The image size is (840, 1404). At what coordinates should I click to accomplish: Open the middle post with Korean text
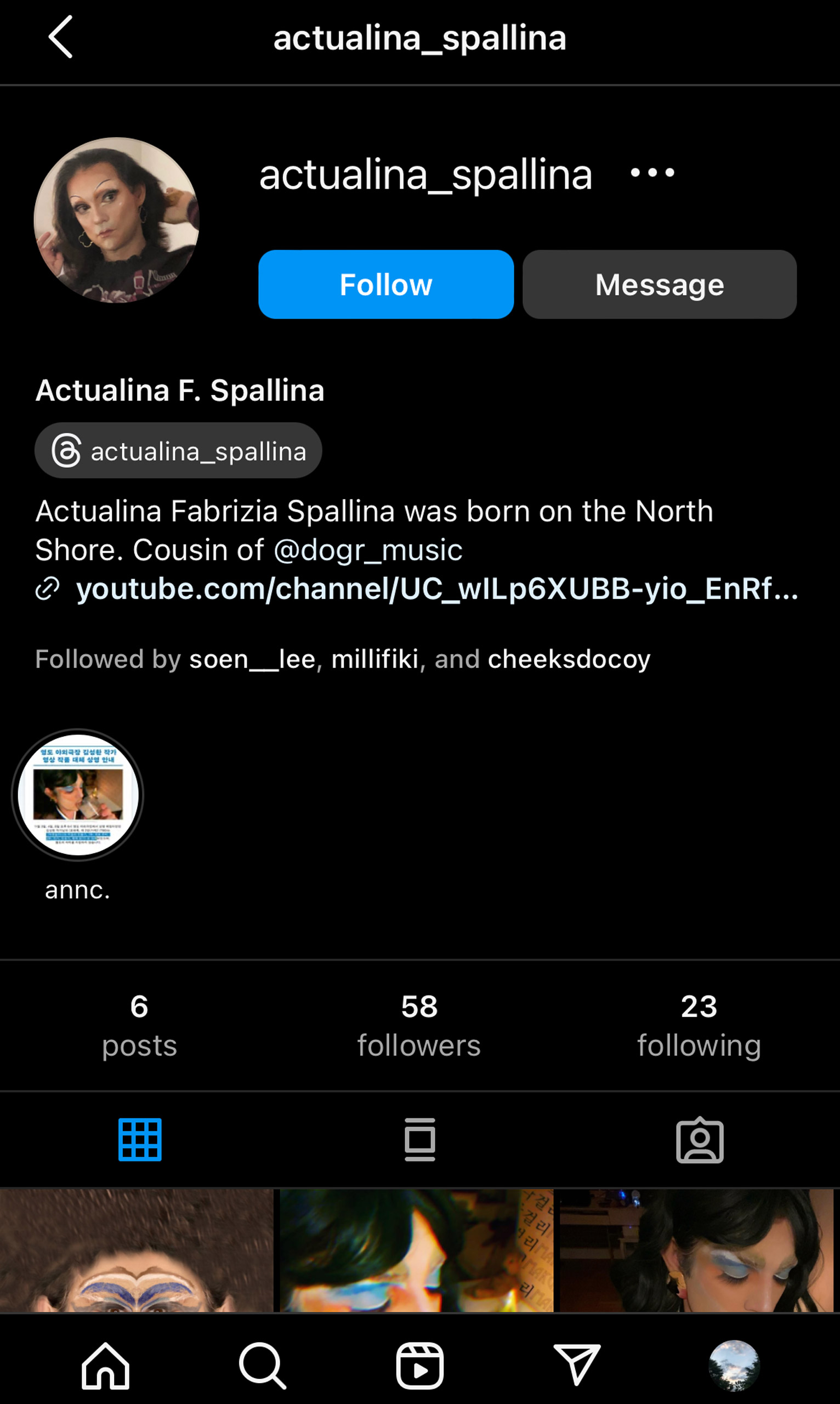tap(416, 1250)
